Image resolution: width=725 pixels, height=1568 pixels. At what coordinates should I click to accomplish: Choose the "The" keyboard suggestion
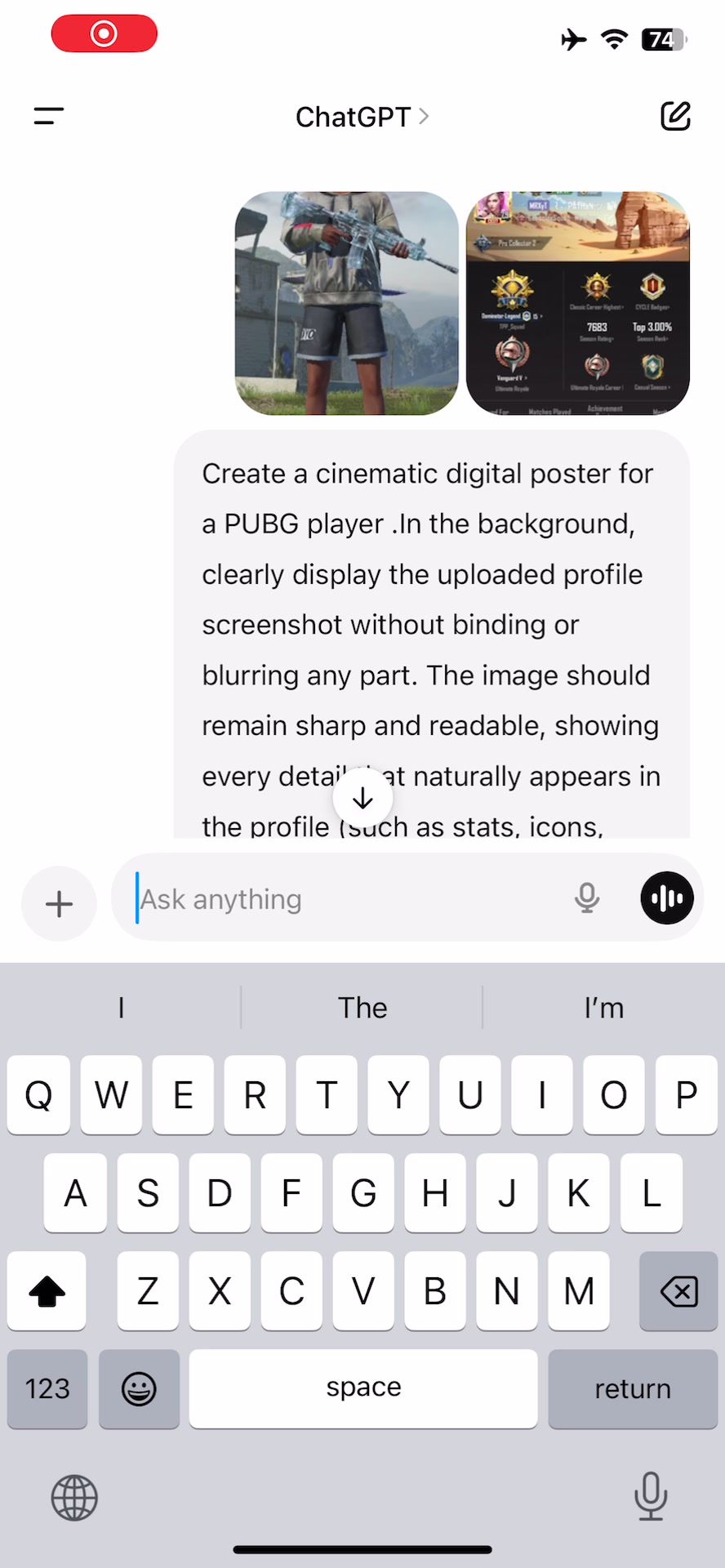click(x=362, y=1008)
